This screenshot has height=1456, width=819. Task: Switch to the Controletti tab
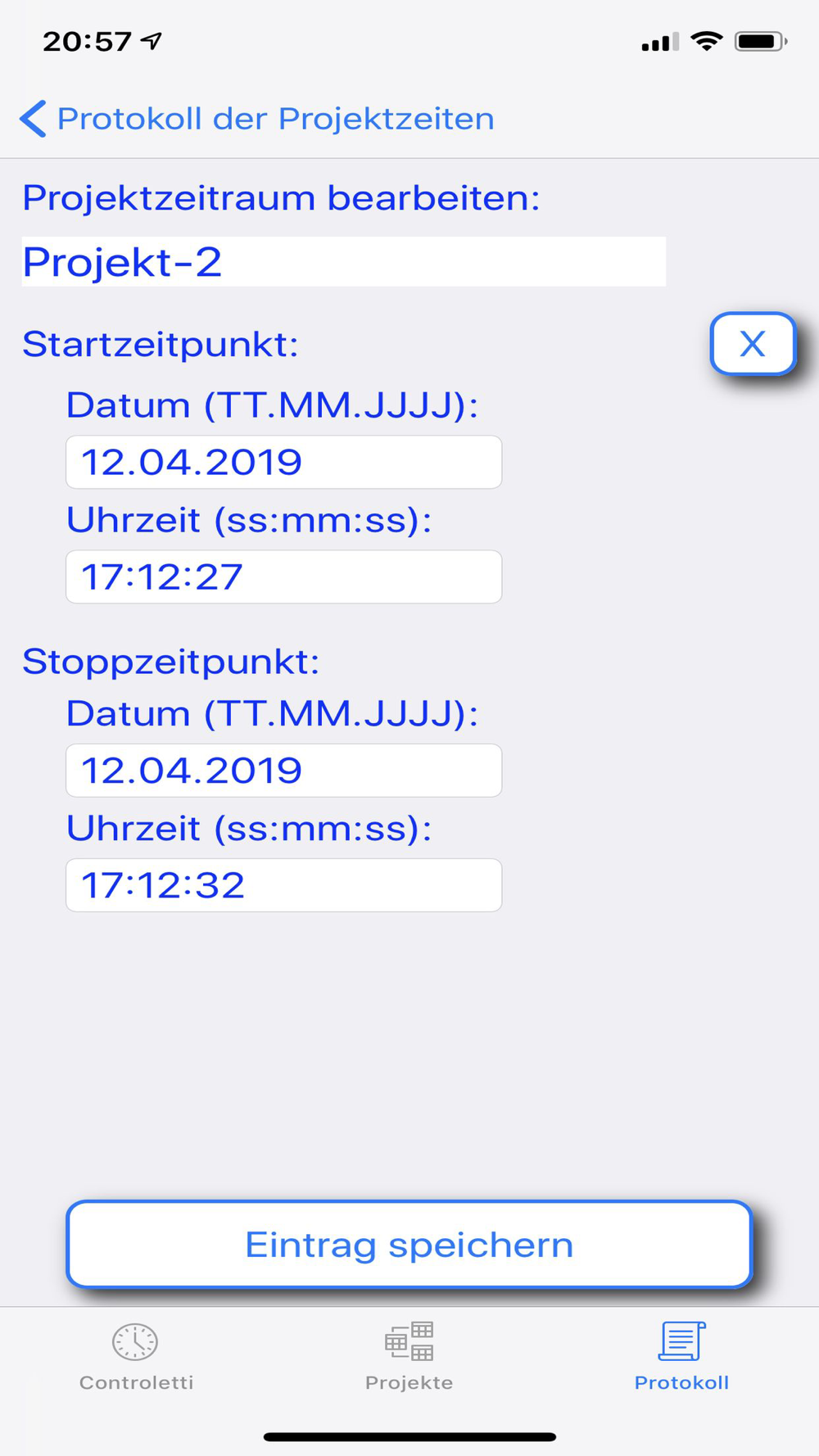(x=136, y=1356)
